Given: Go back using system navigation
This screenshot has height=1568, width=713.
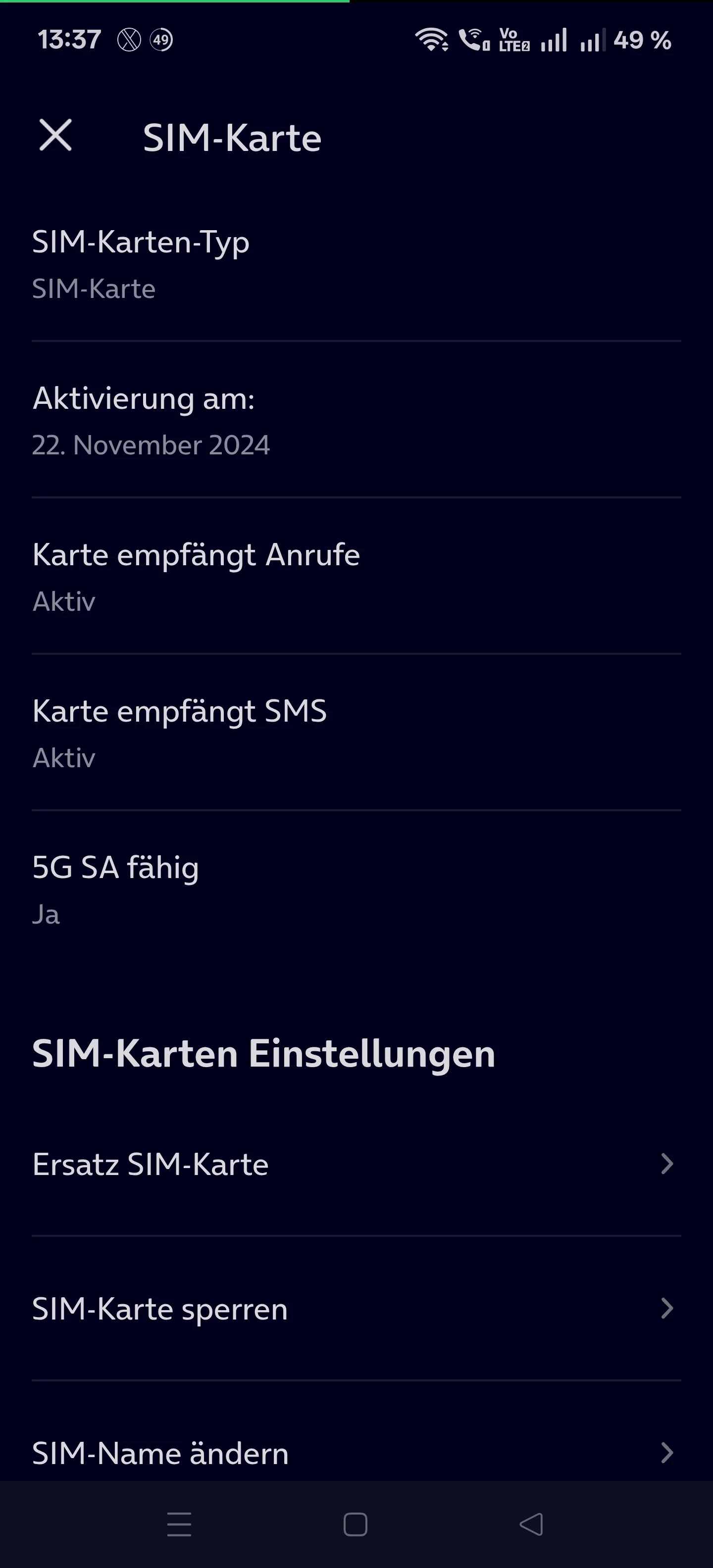Looking at the screenshot, I should (531, 1525).
